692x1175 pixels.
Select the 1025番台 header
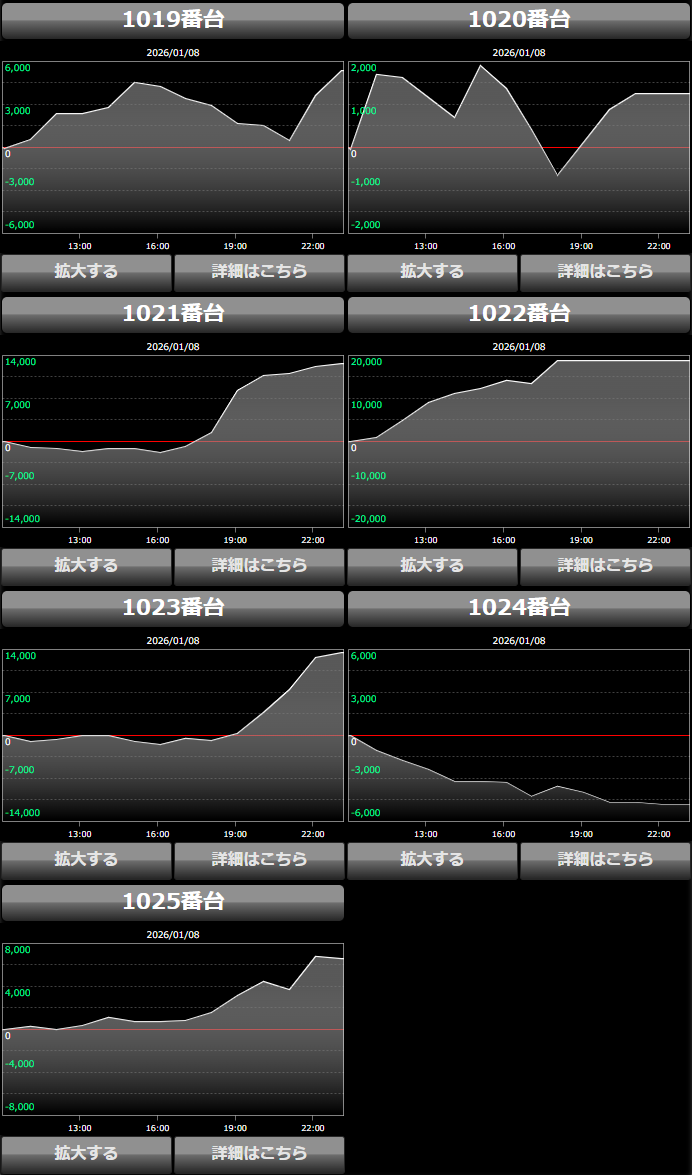click(173, 902)
